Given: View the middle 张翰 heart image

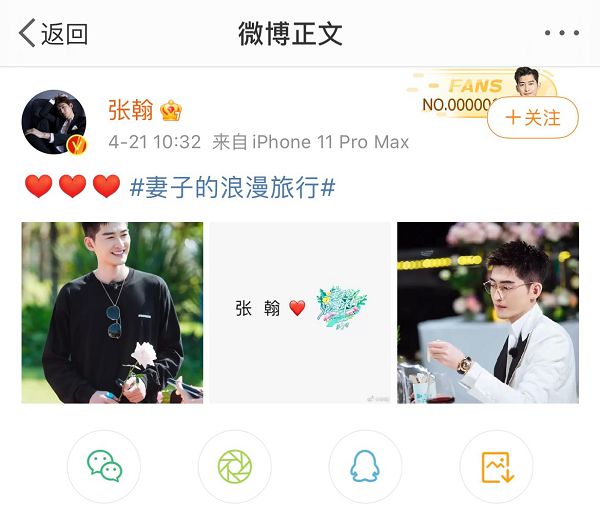Looking at the screenshot, I should pyautogui.click(x=300, y=312).
